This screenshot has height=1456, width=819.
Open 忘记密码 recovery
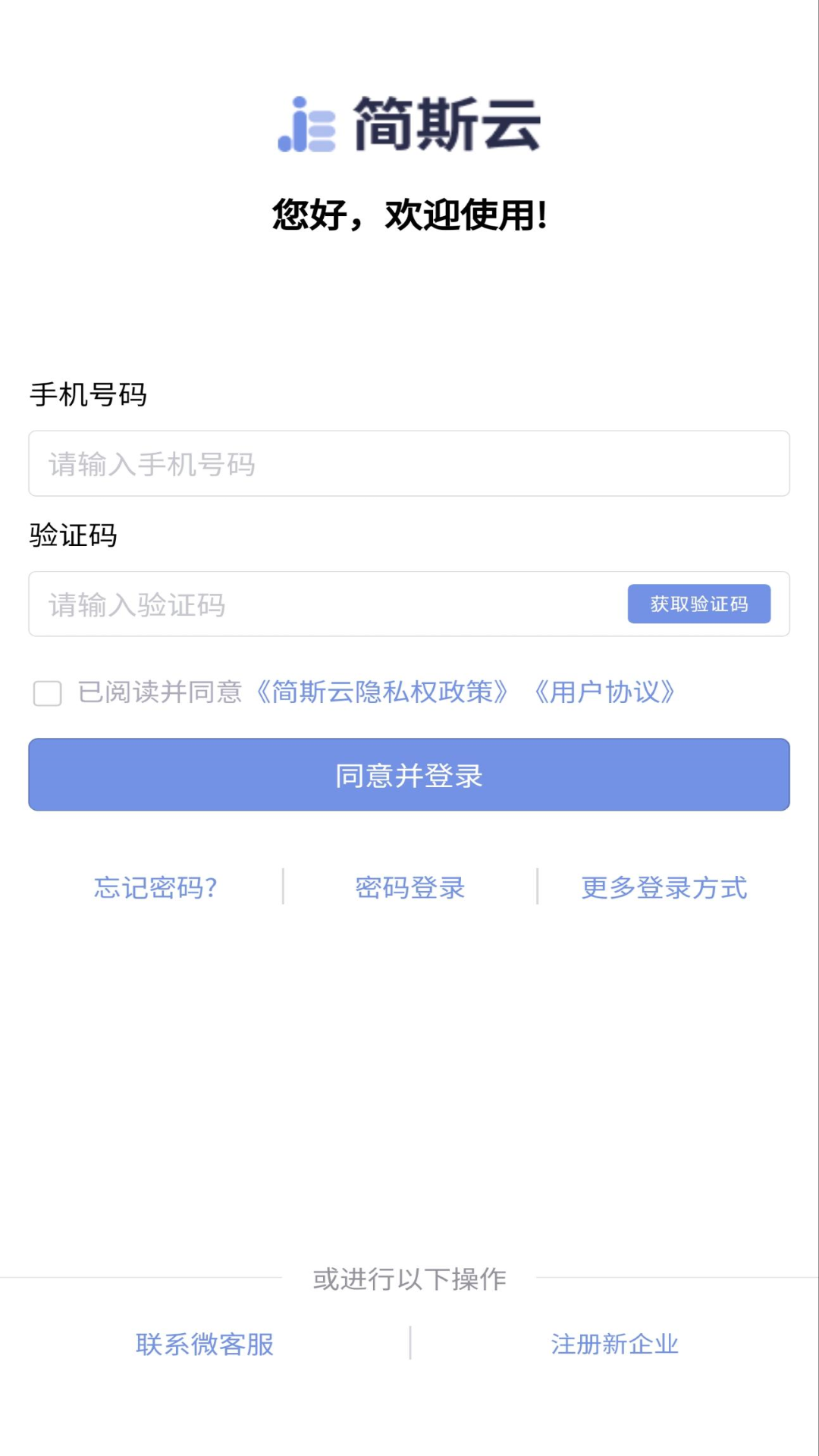[x=155, y=887]
